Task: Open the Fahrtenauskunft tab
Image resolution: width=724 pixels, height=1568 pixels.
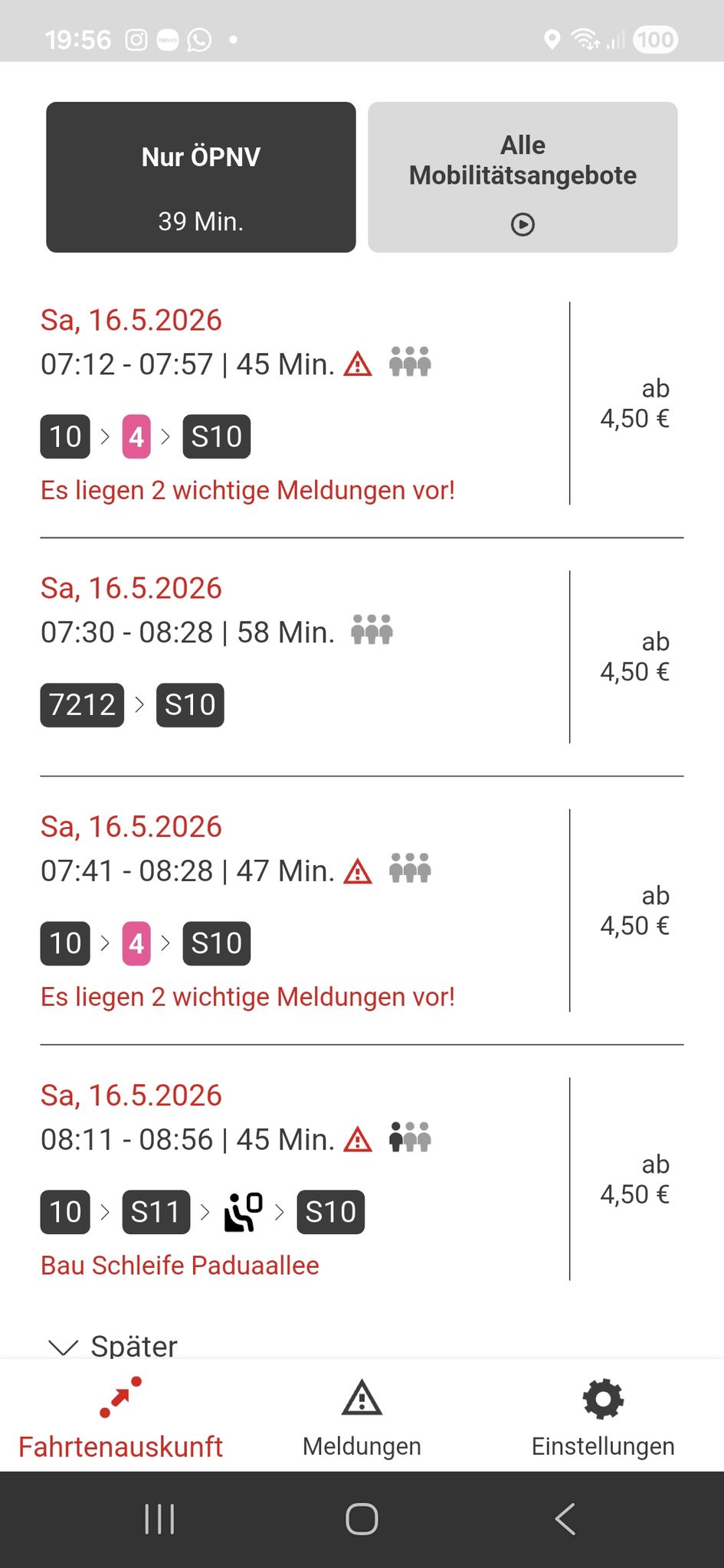Action: 120,1418
